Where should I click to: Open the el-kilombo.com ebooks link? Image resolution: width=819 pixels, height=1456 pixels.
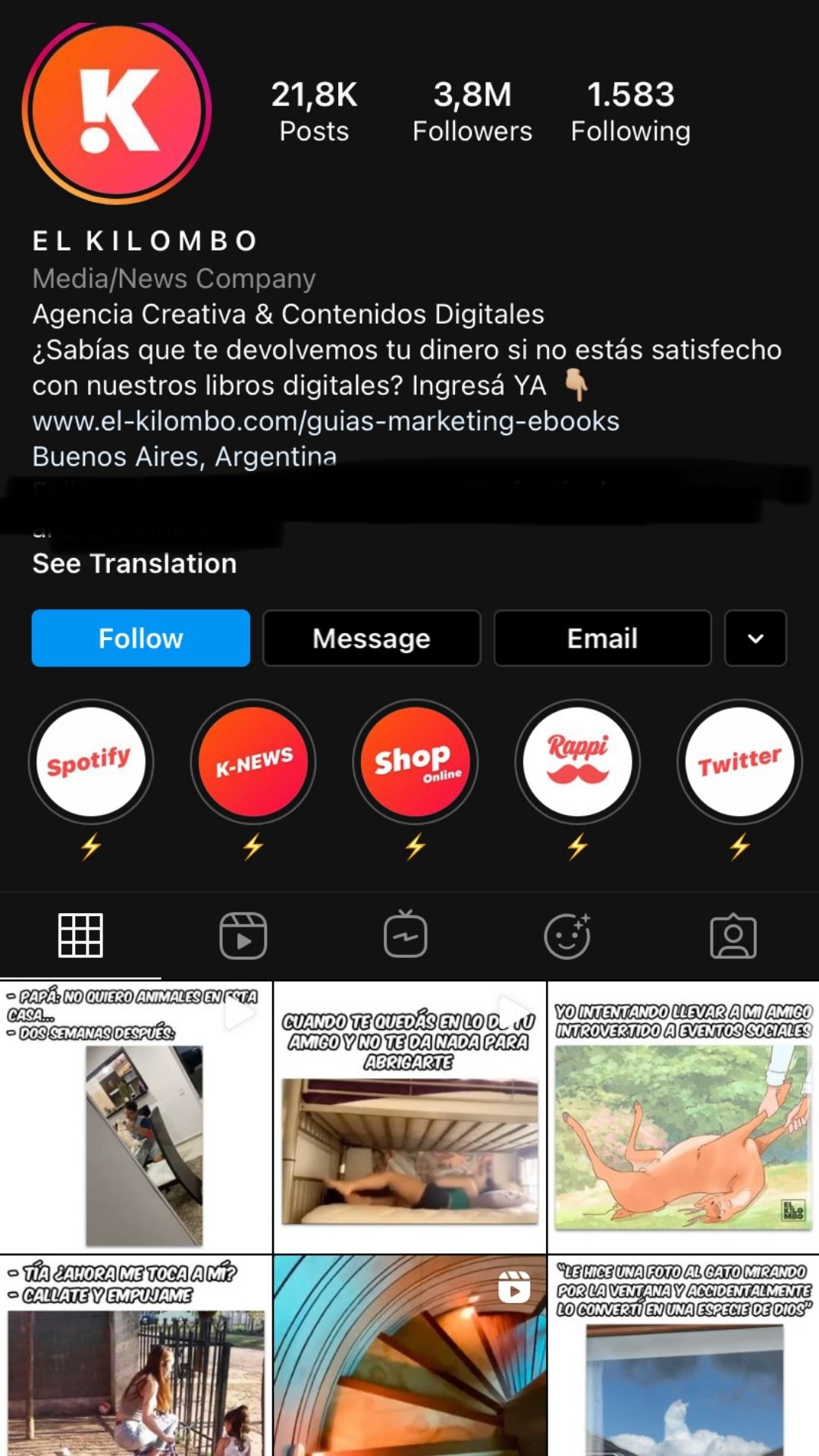coord(326,421)
